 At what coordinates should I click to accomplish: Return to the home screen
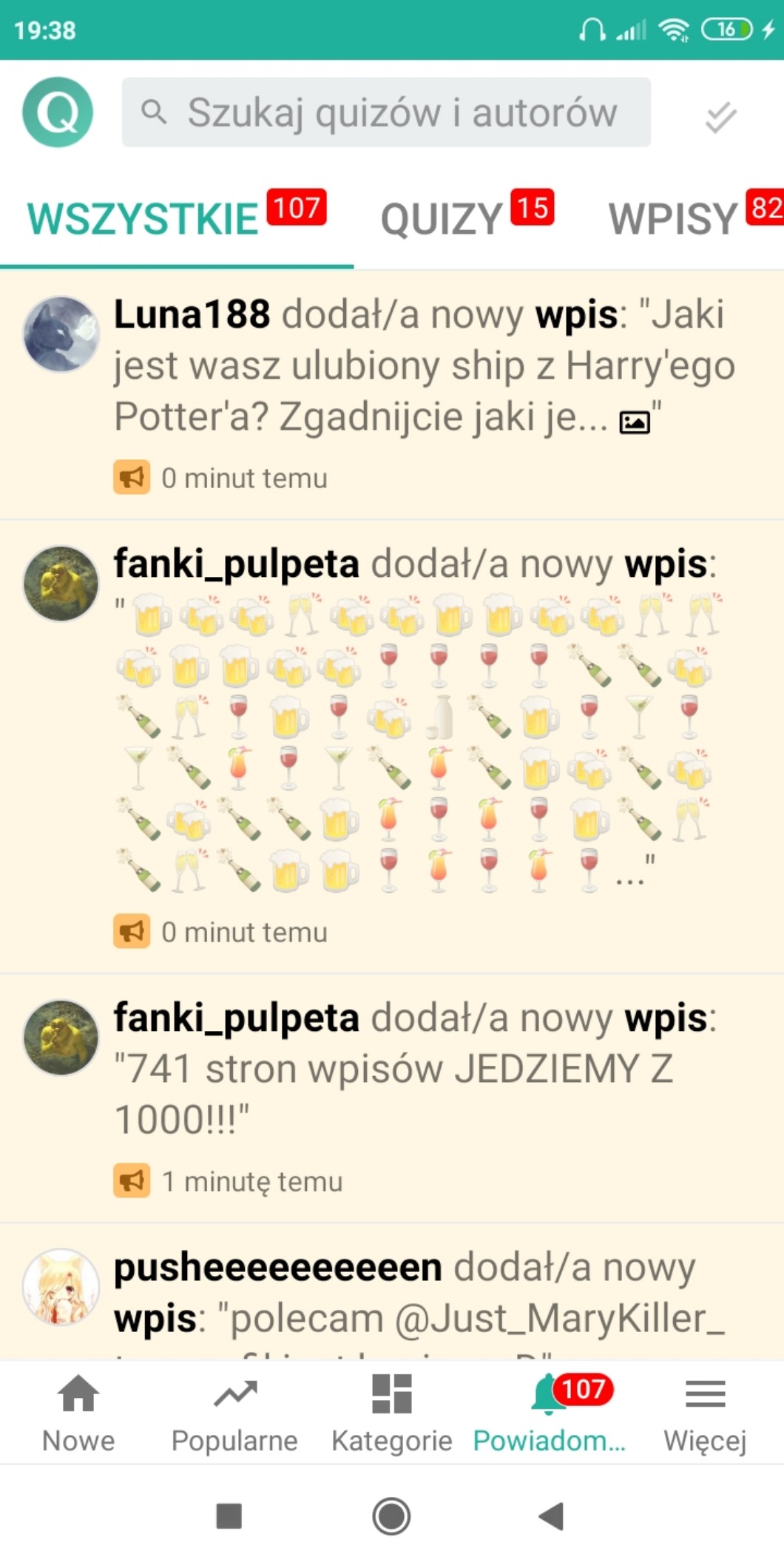391,1515
